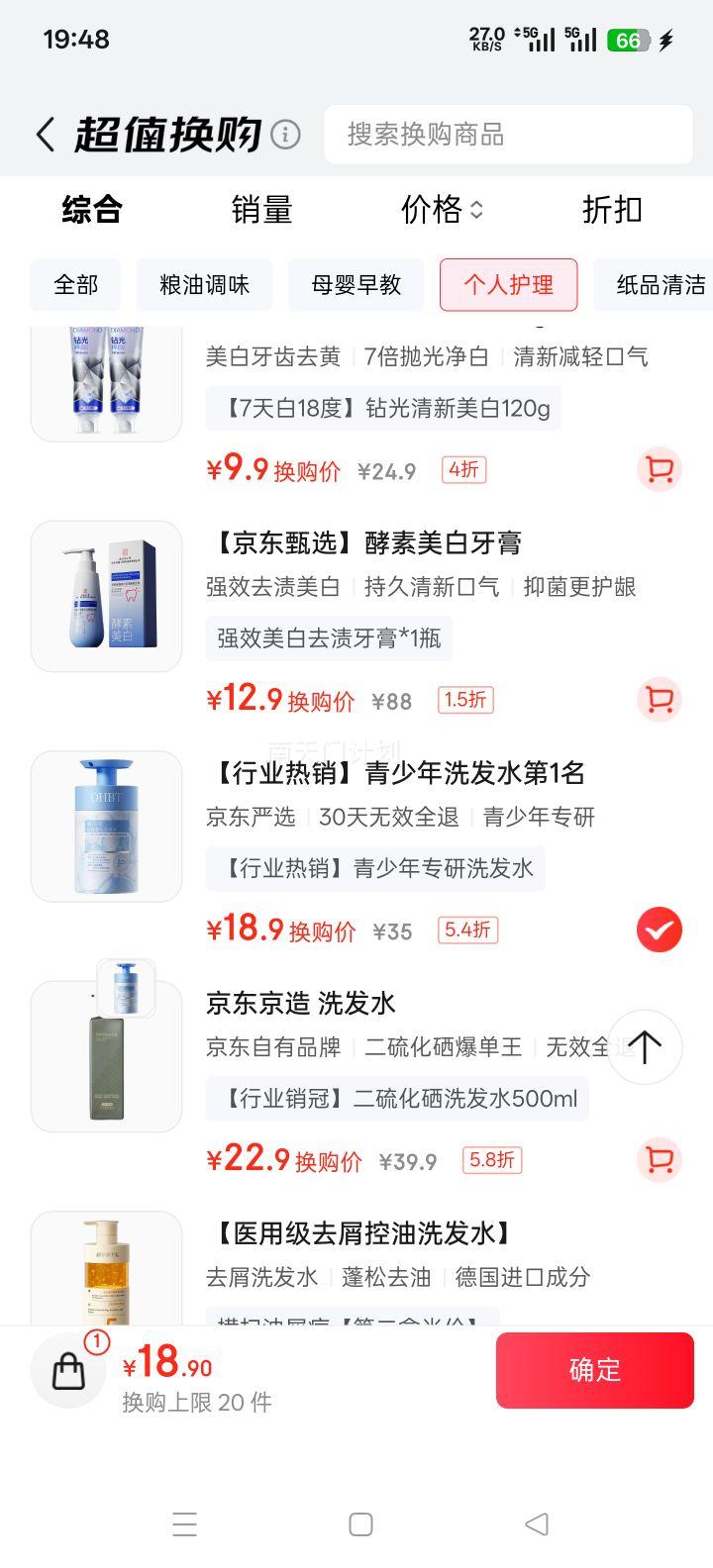The width and height of the screenshot is (713, 1568).
Task: Tap the red 确定 confirm button
Action: (x=594, y=1370)
